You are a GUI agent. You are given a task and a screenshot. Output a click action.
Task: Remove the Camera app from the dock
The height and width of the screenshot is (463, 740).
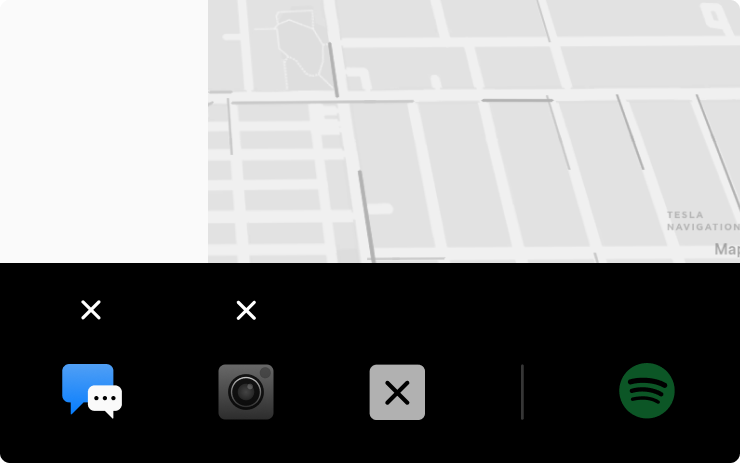(246, 310)
